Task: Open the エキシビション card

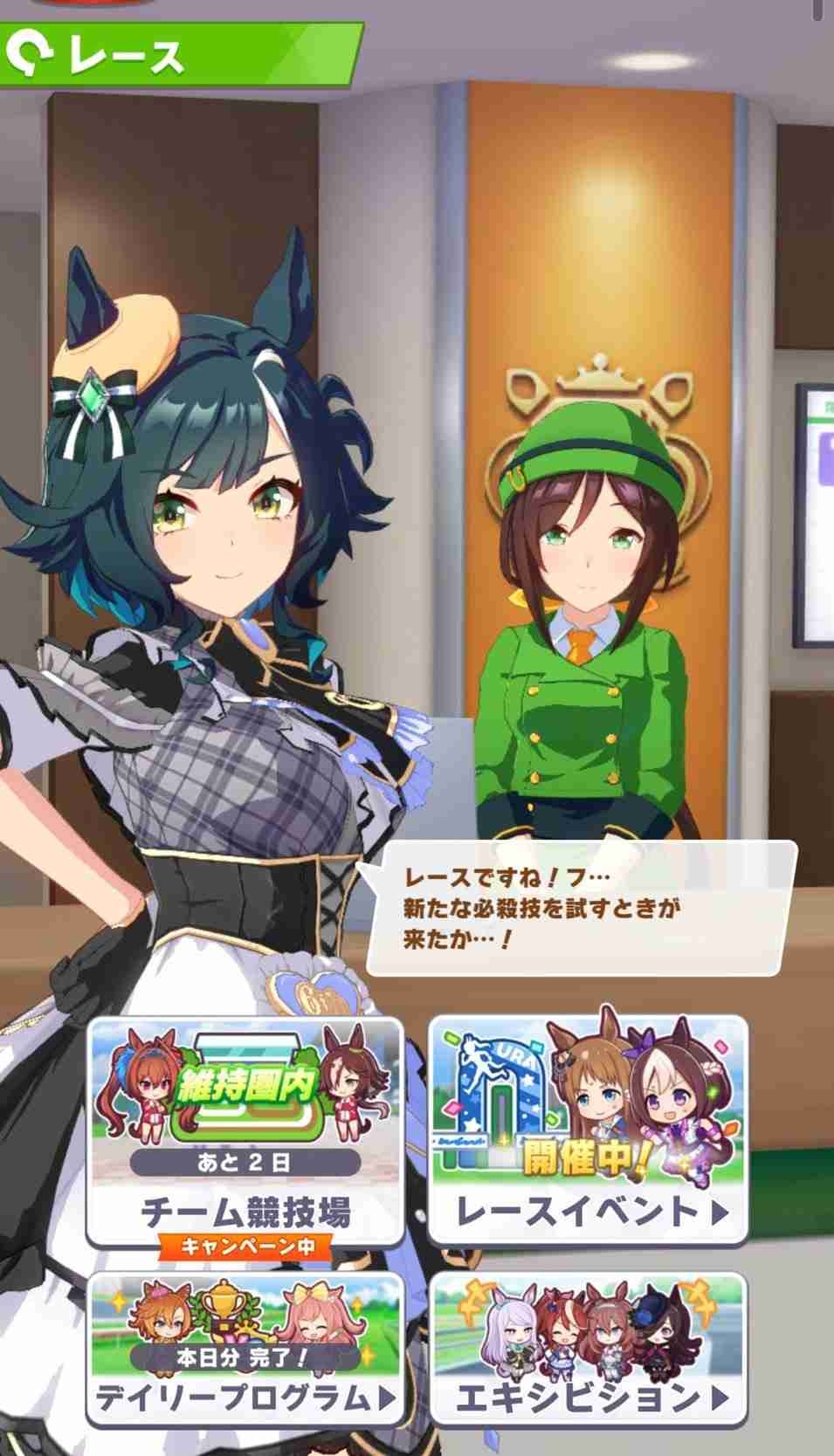Action: [x=589, y=1349]
